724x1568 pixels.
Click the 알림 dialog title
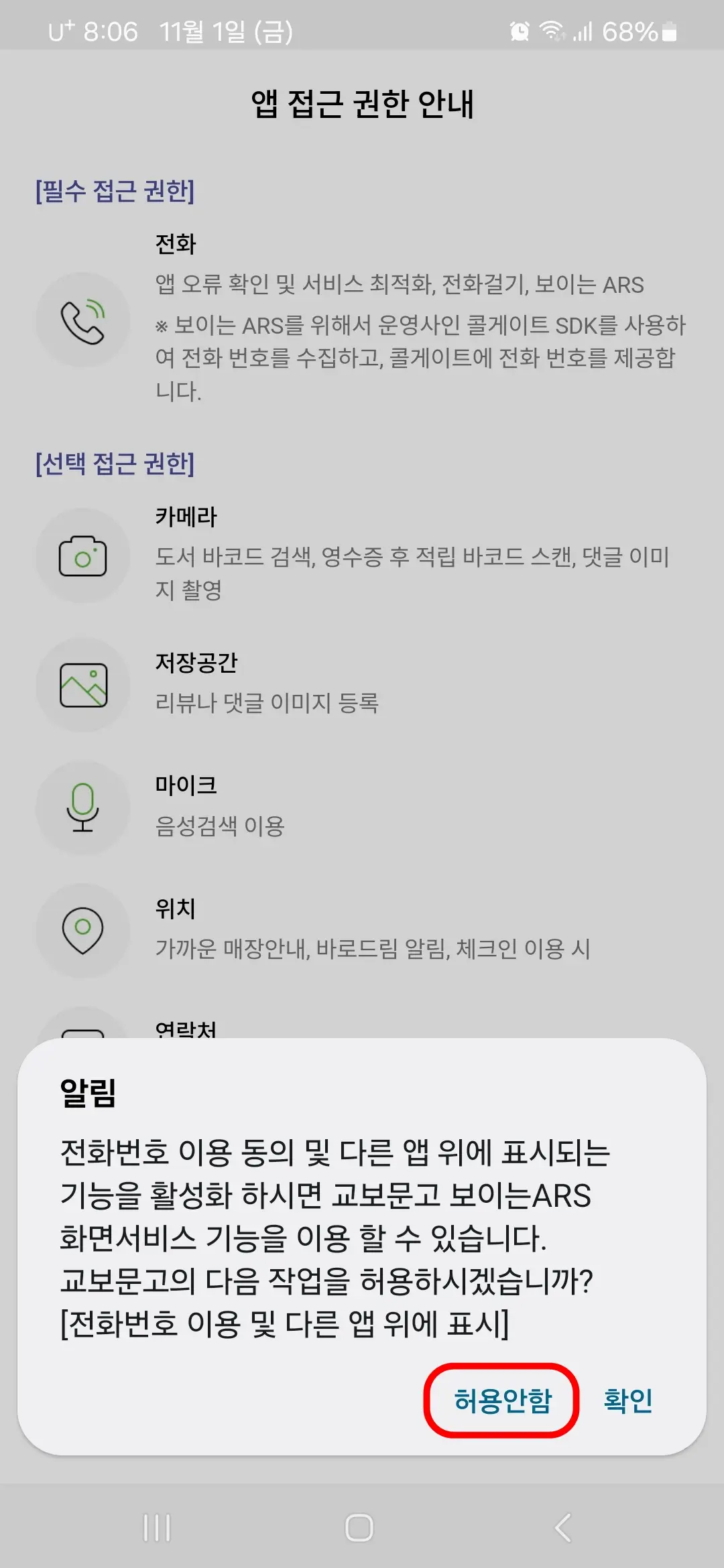tap(87, 1089)
